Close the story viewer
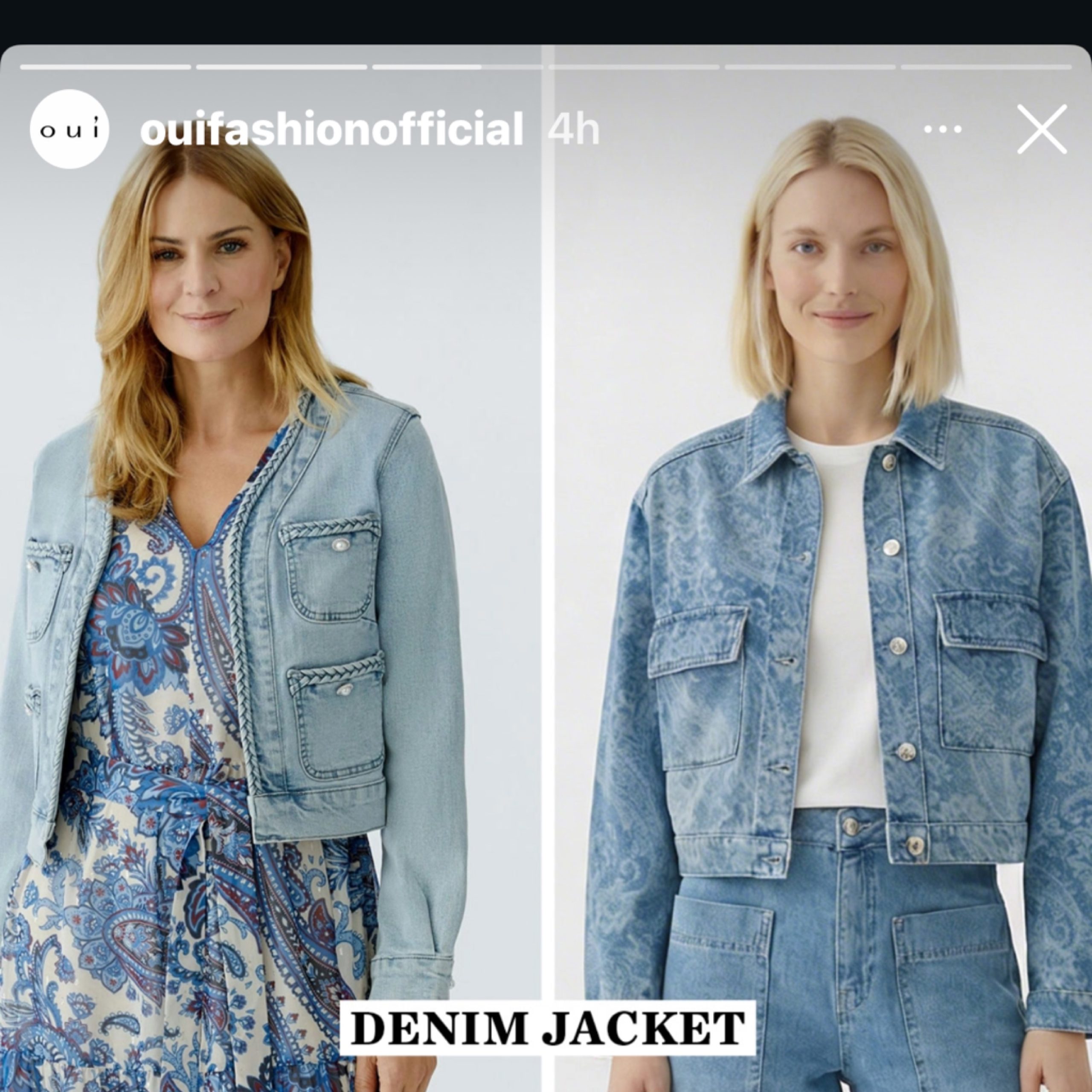Viewport: 1092px width, 1092px height. click(1041, 129)
